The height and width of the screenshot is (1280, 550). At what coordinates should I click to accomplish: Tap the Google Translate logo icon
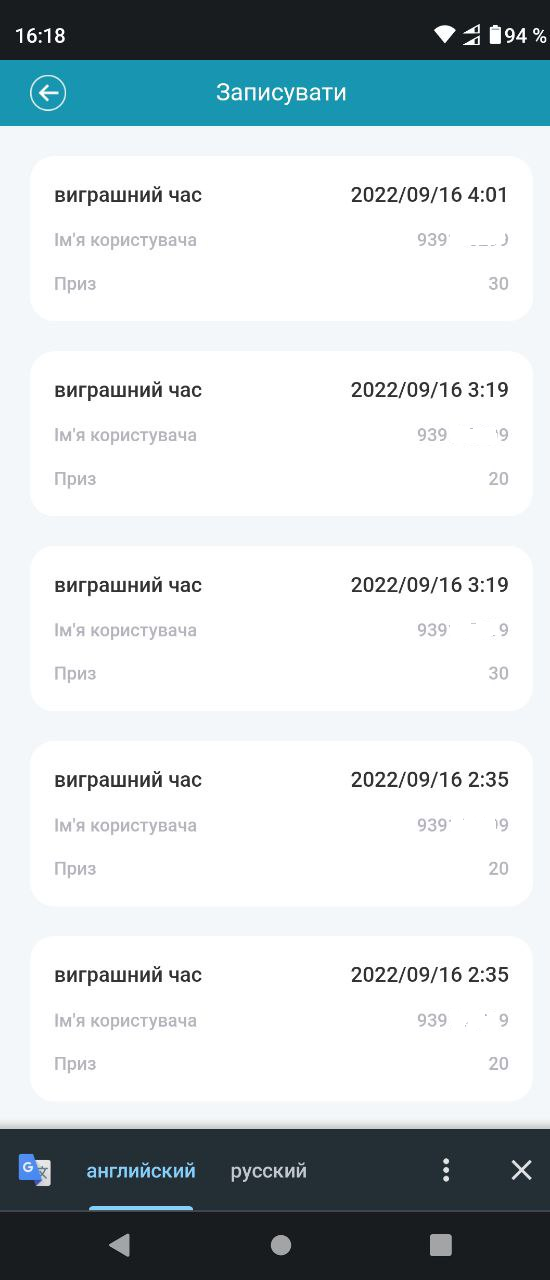(34, 1170)
